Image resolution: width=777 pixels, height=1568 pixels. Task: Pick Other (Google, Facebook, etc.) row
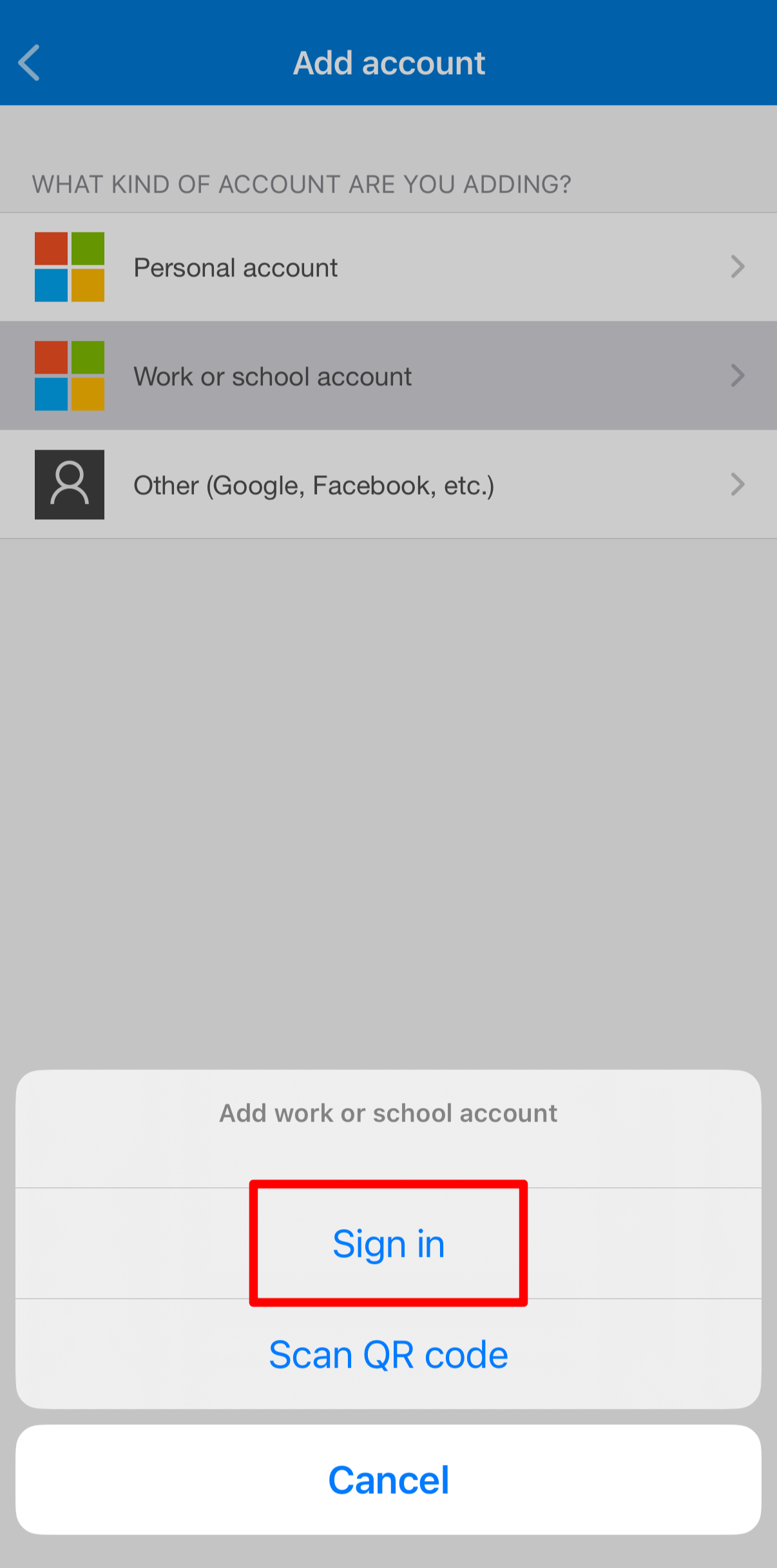coord(388,484)
